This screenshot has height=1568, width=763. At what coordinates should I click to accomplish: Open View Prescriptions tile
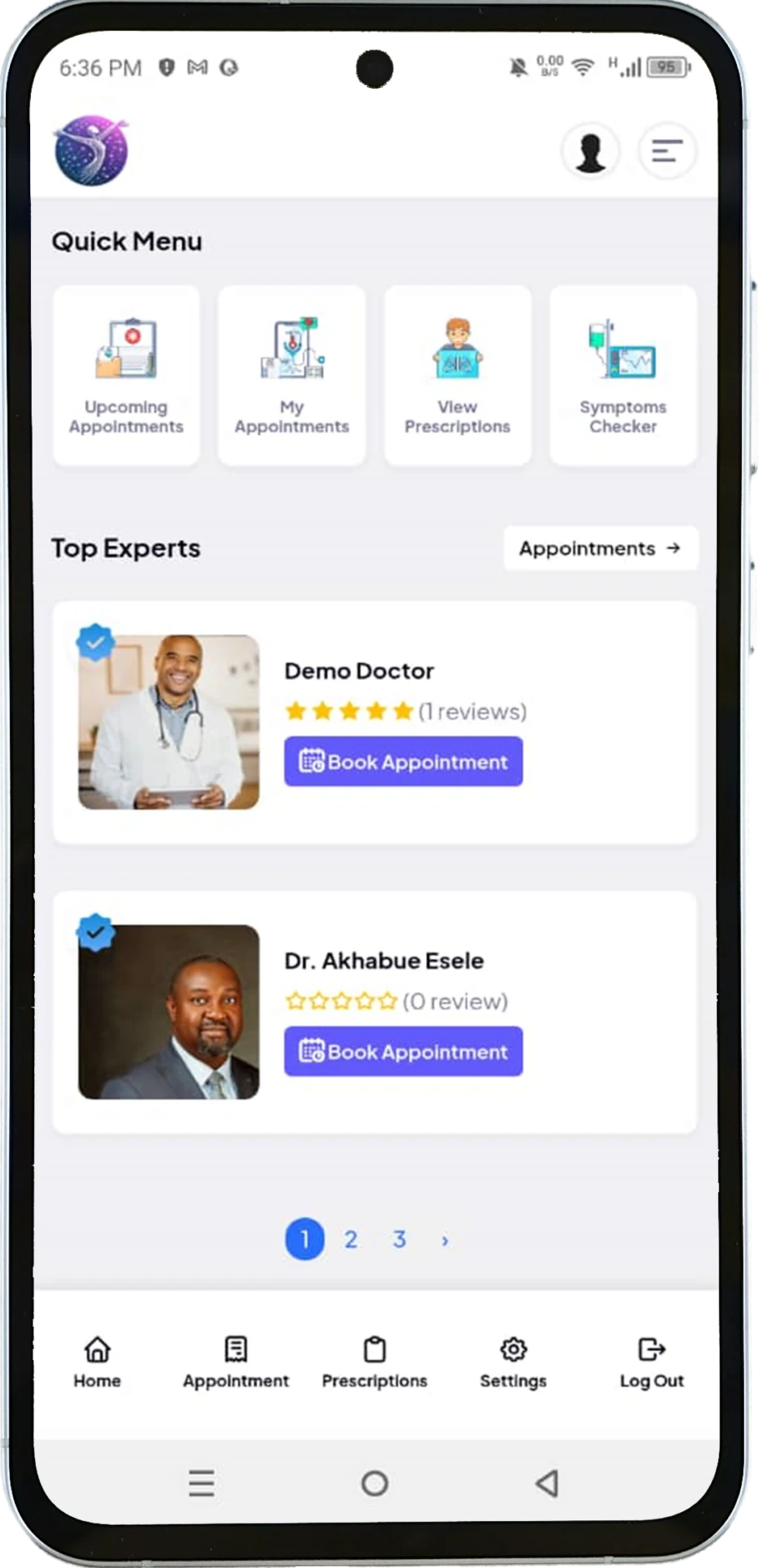[457, 376]
